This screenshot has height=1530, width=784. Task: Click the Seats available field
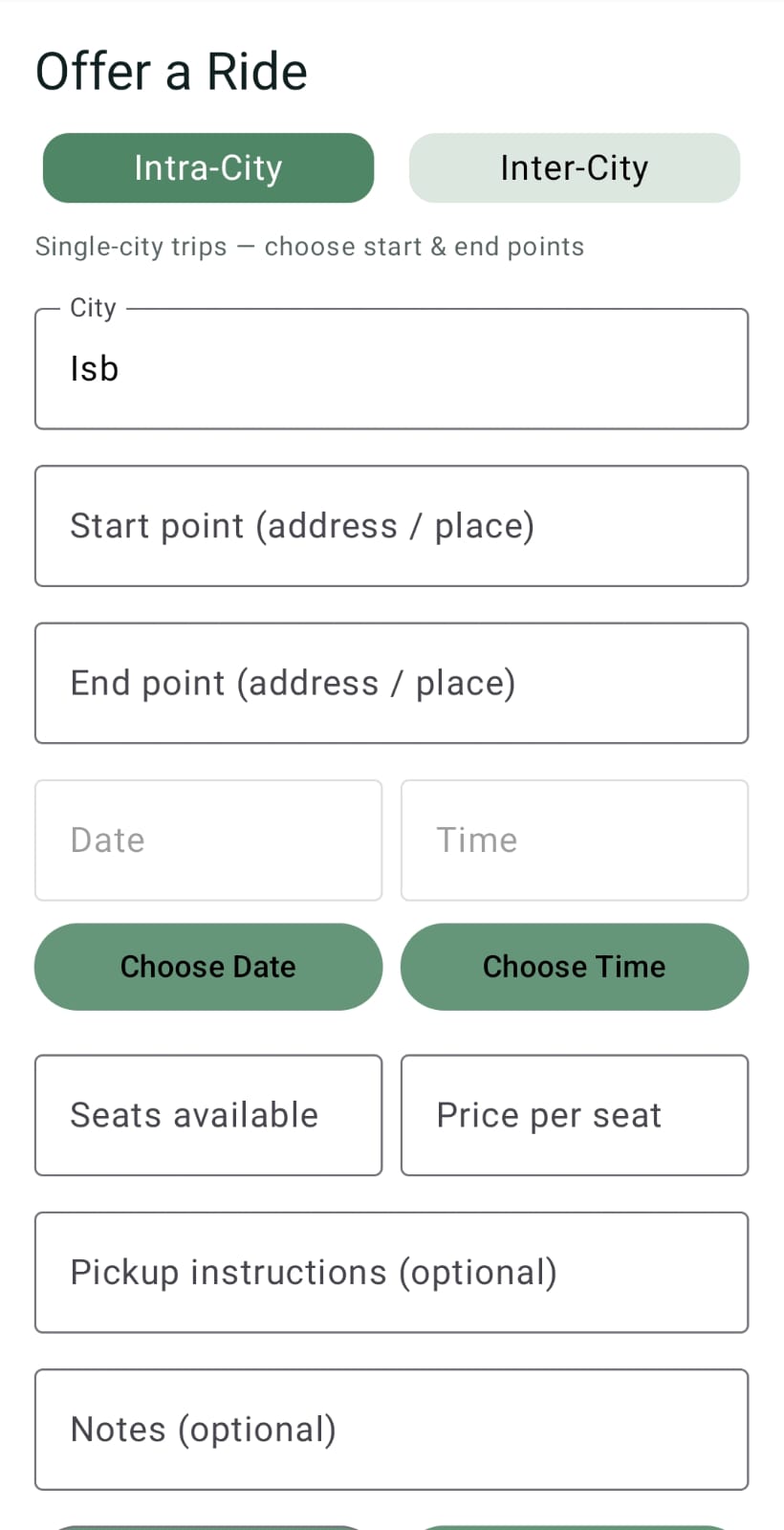207,1115
